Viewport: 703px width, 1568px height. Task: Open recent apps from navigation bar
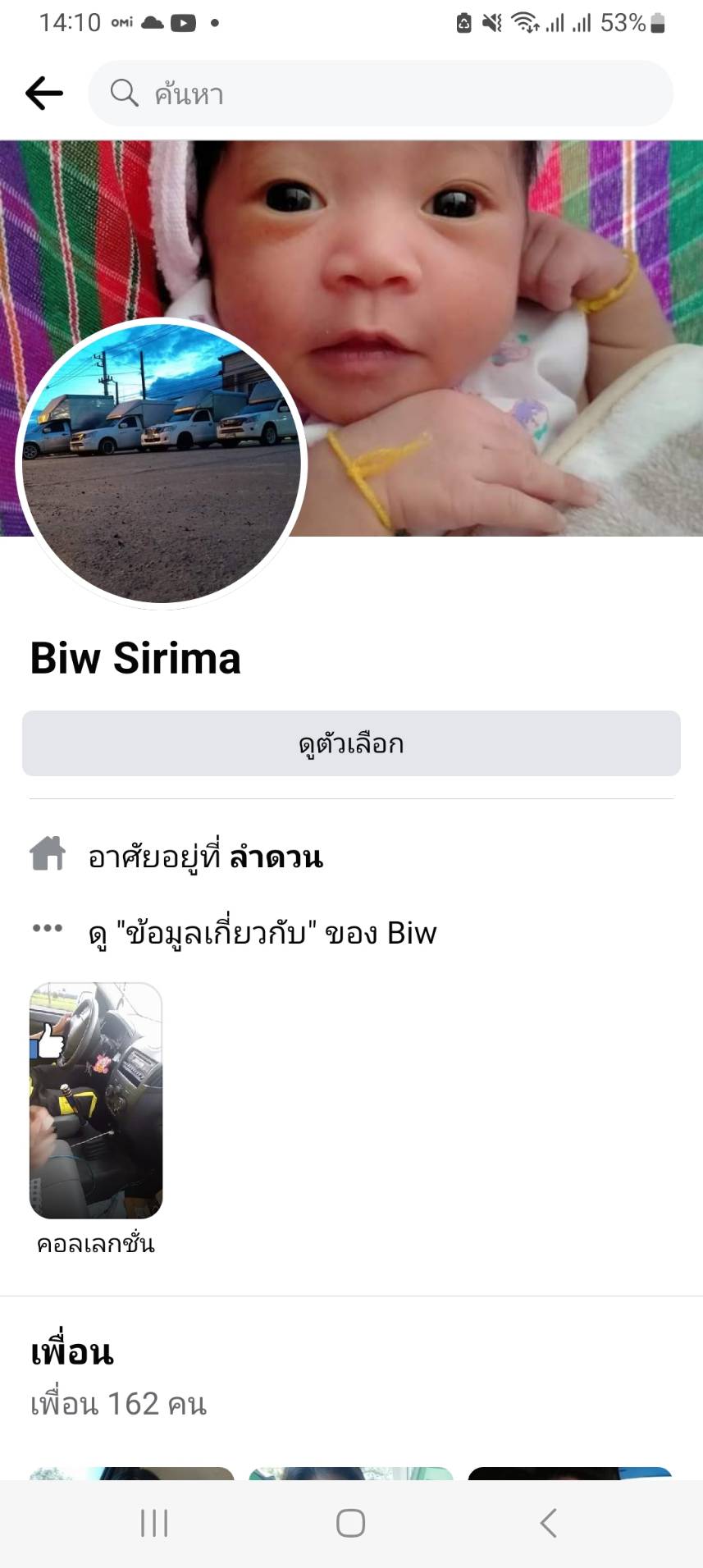point(154,1523)
